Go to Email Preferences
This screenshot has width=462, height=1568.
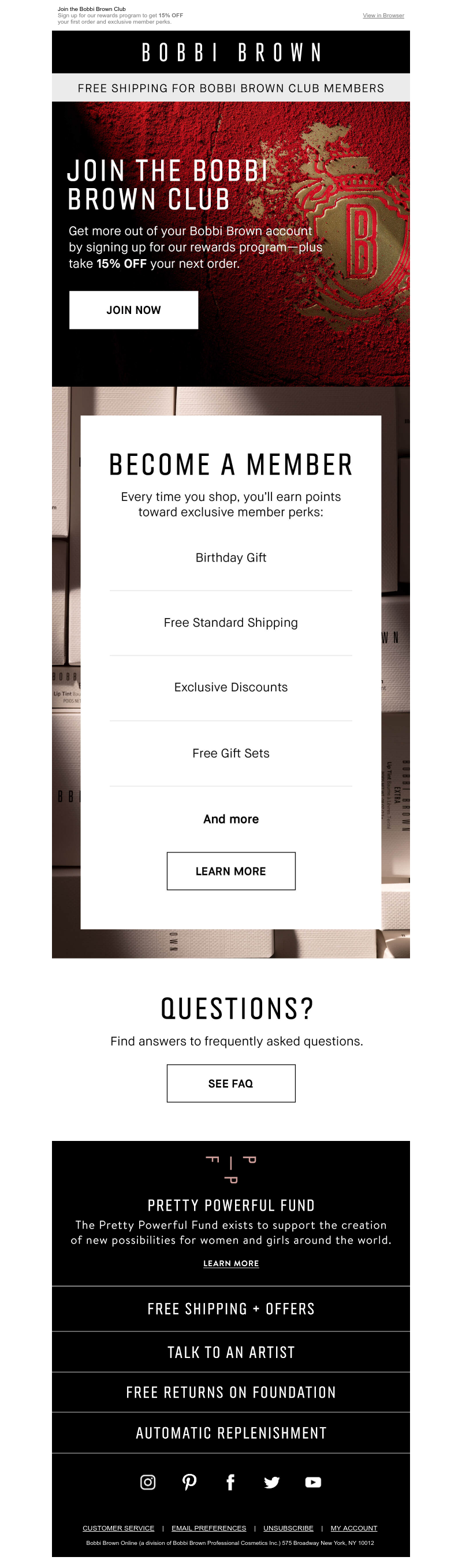(x=208, y=1528)
